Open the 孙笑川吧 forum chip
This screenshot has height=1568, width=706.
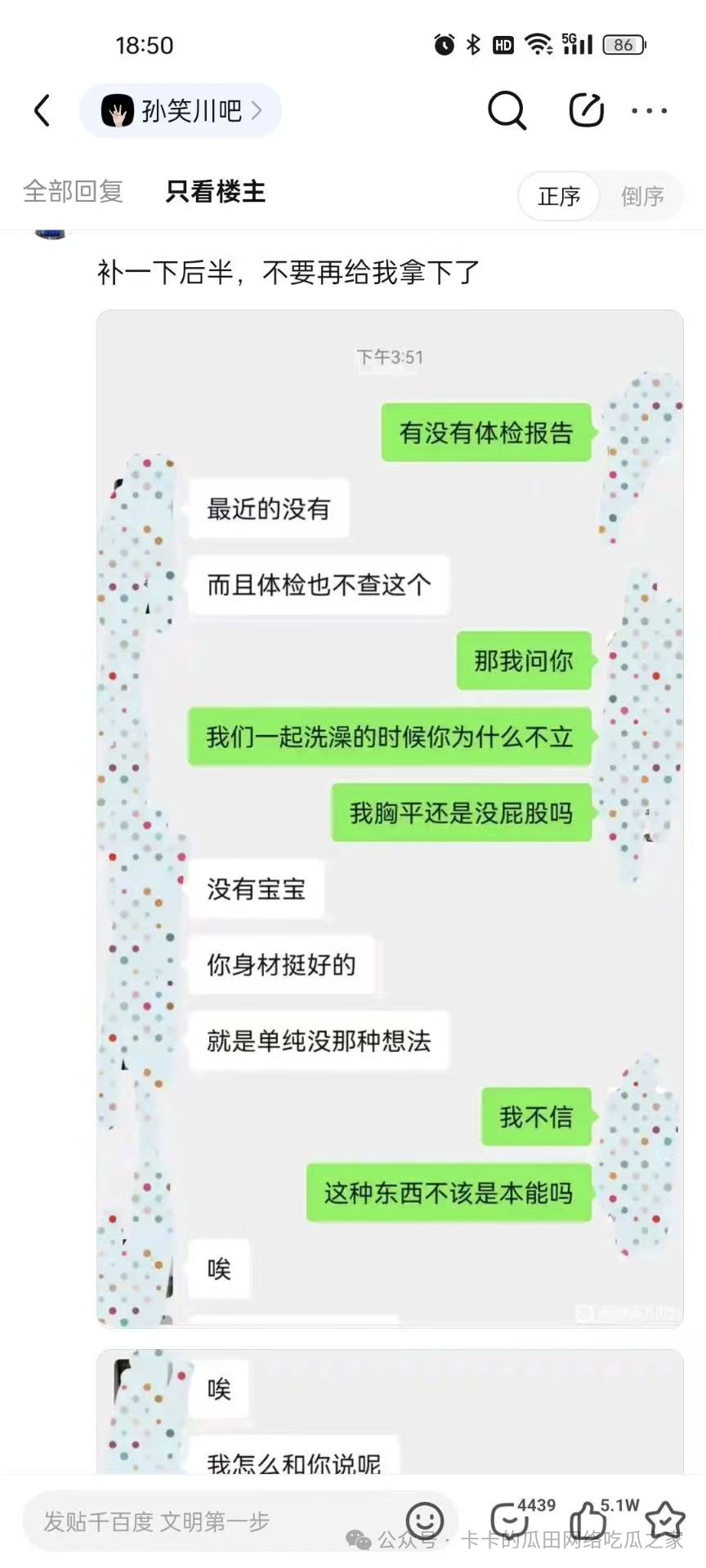(181, 110)
